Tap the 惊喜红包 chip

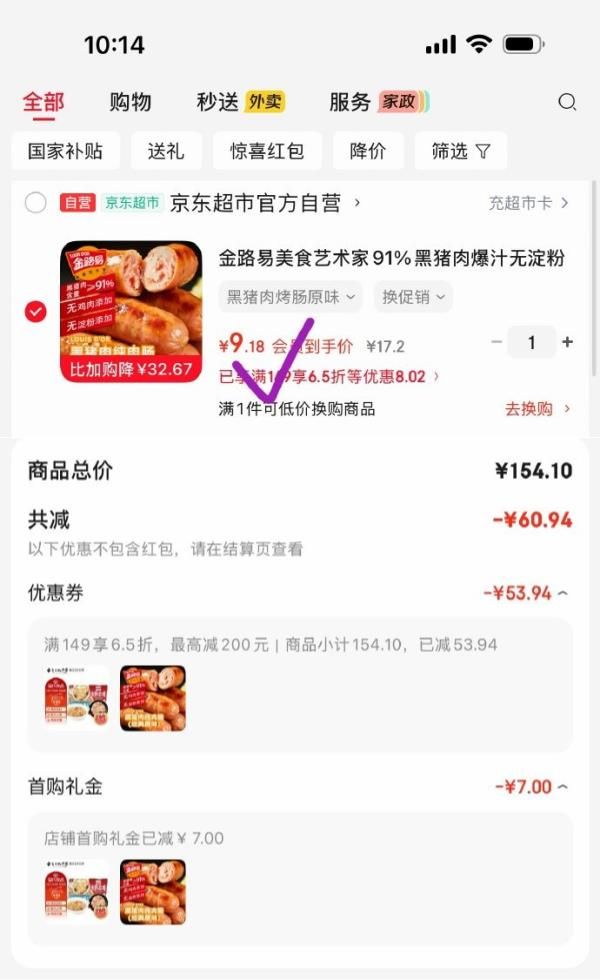[x=267, y=151]
